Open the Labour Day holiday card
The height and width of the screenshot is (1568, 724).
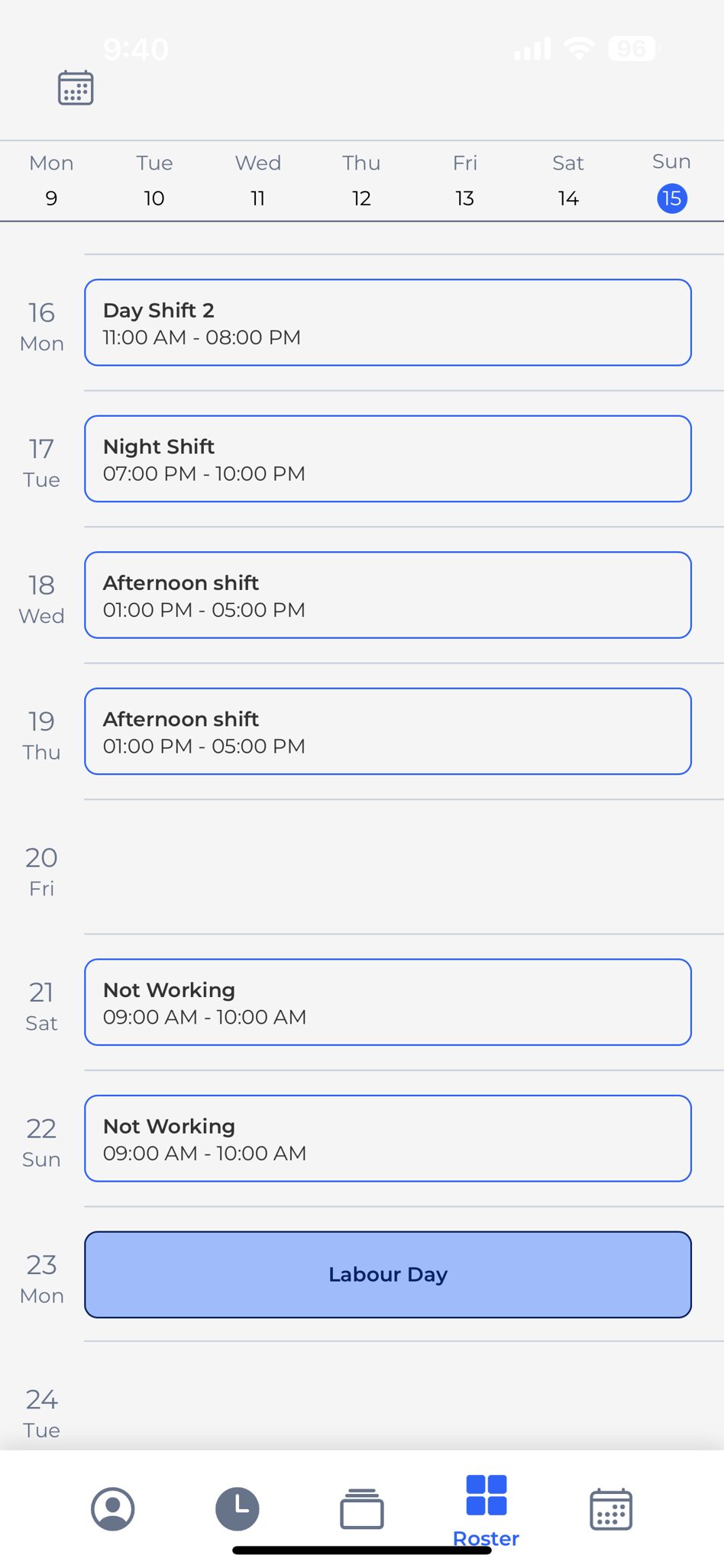coord(387,1274)
